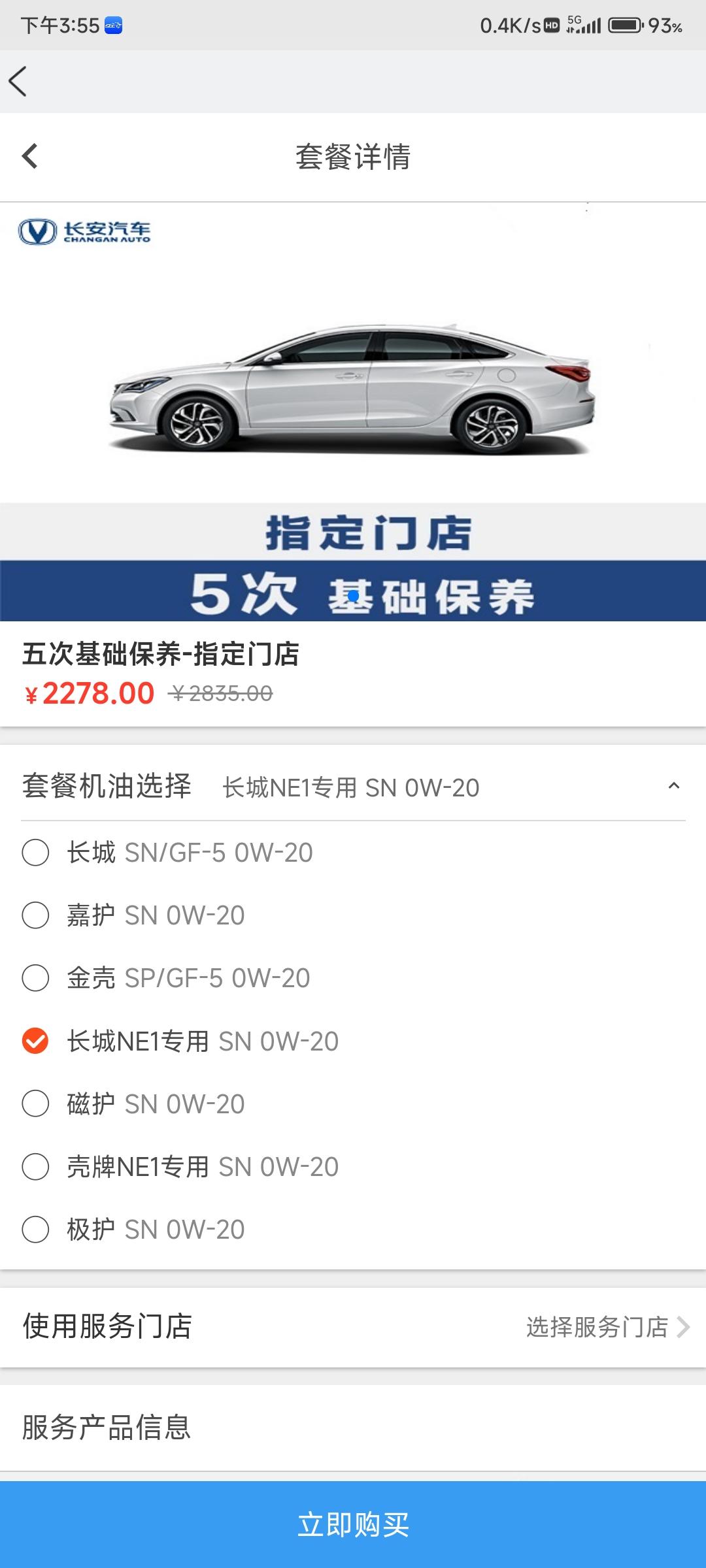
Task: Collapse the 套餐机油选择 oil list
Action: pos(673,786)
